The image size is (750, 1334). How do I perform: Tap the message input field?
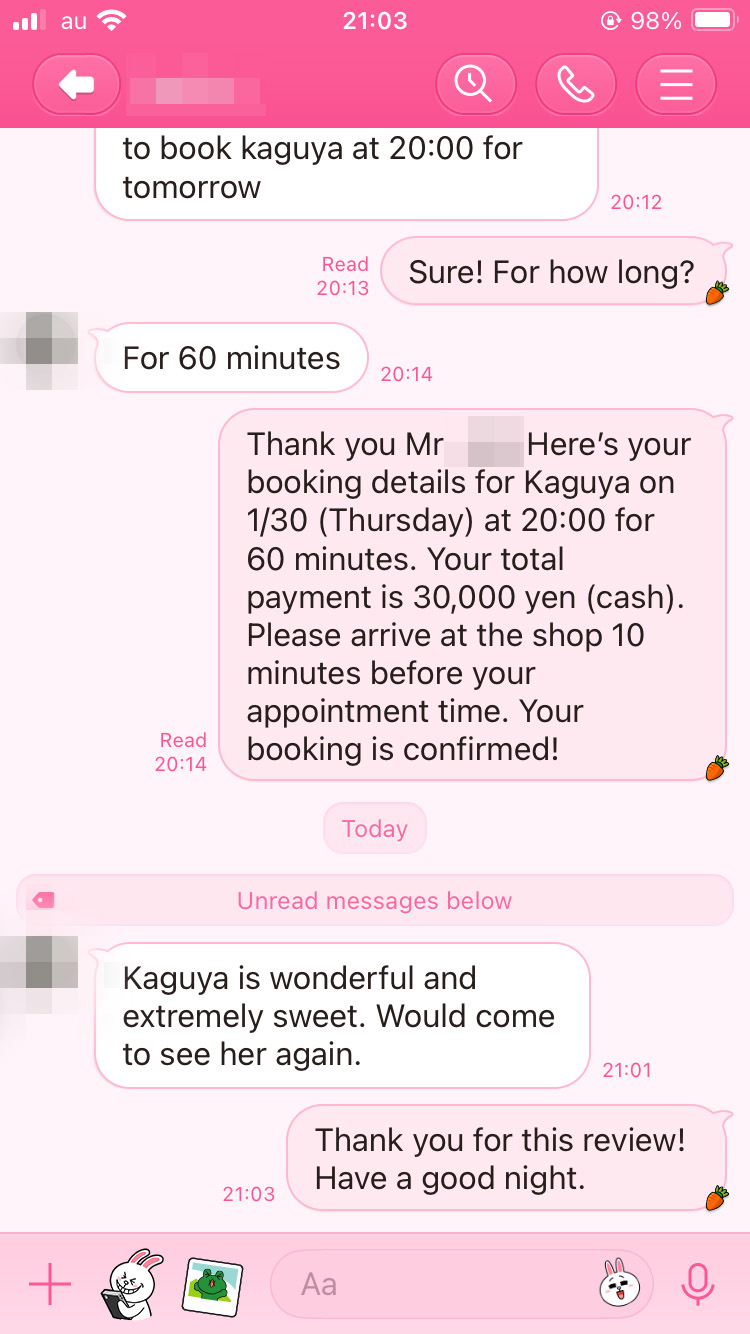(x=430, y=1284)
